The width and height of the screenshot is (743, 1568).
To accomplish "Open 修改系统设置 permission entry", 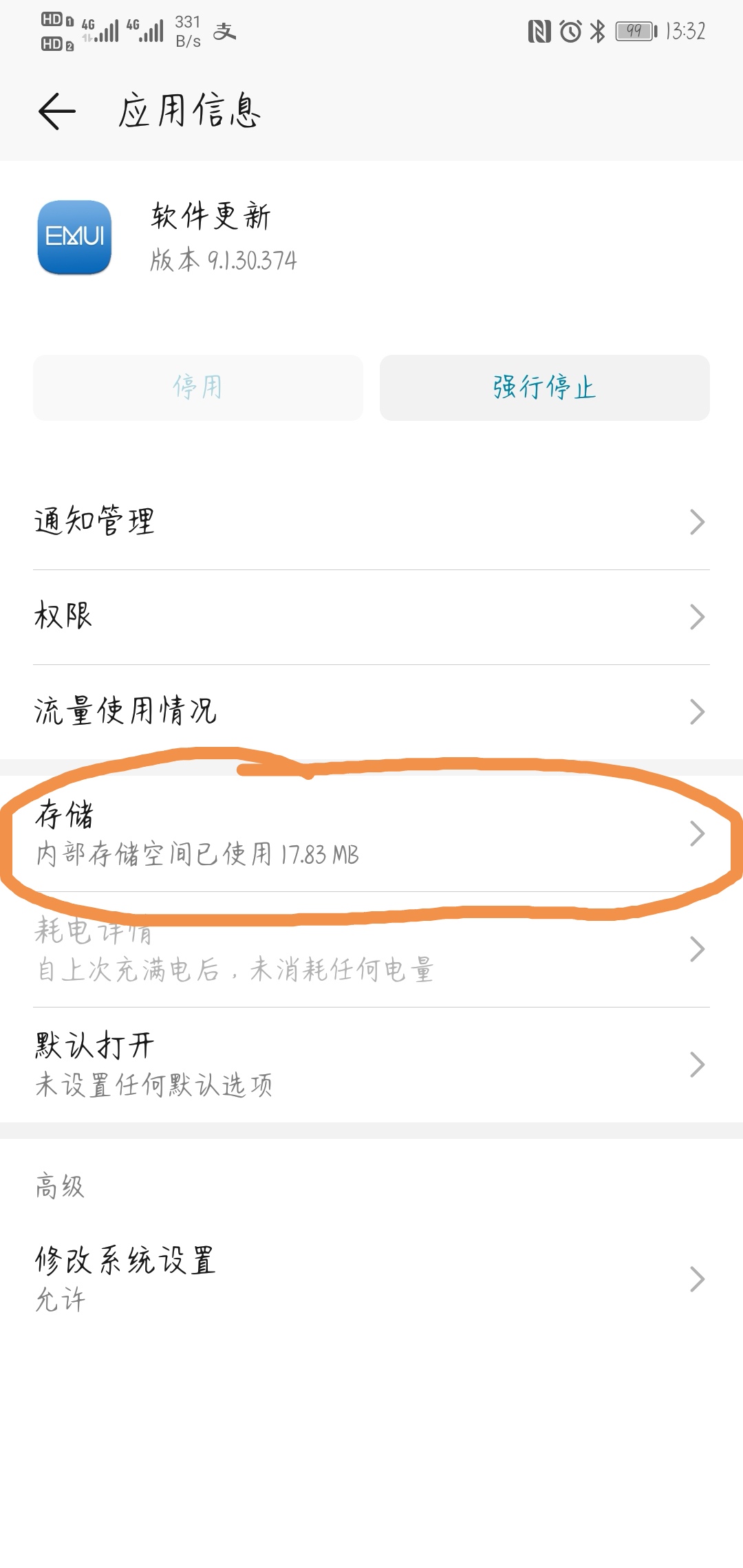I will 697,1278.
